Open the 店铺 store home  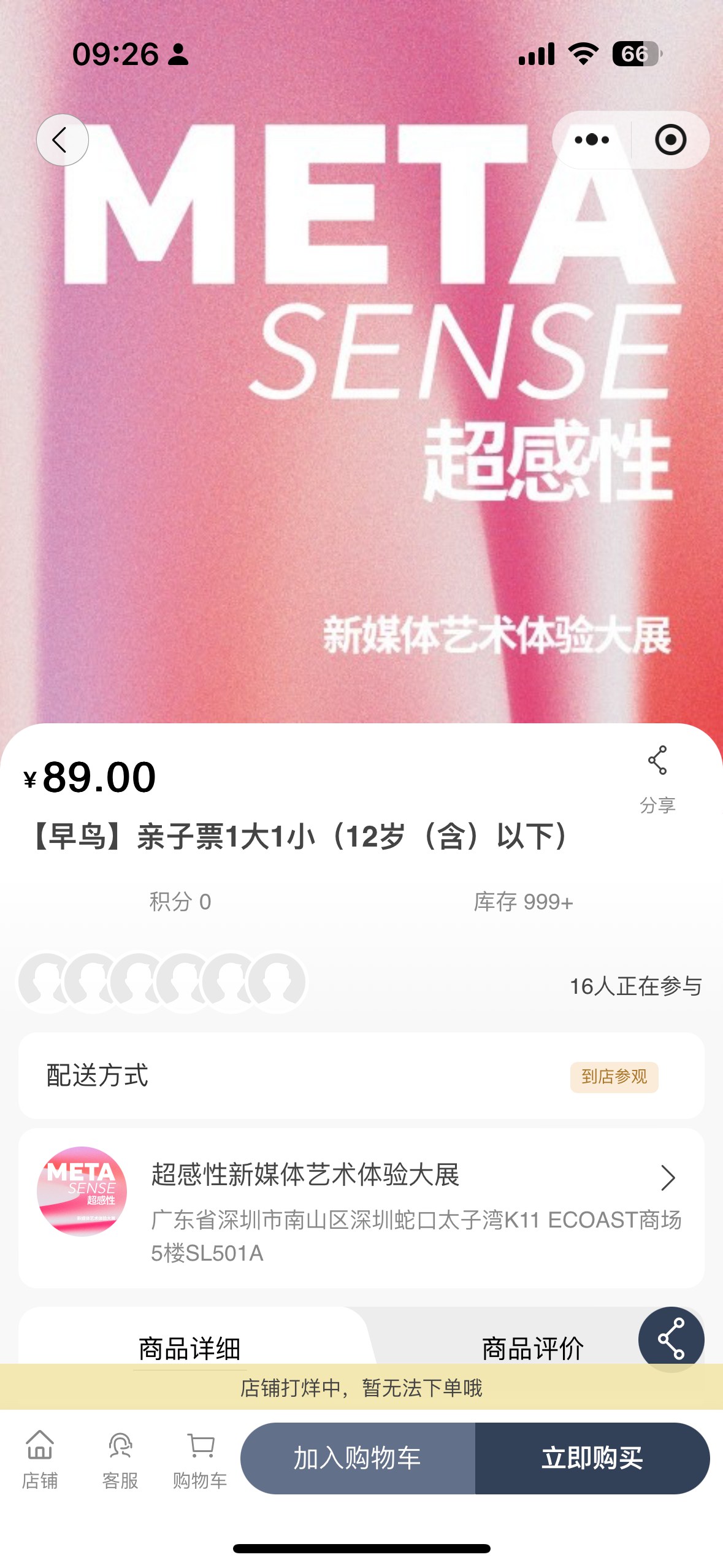40,1459
